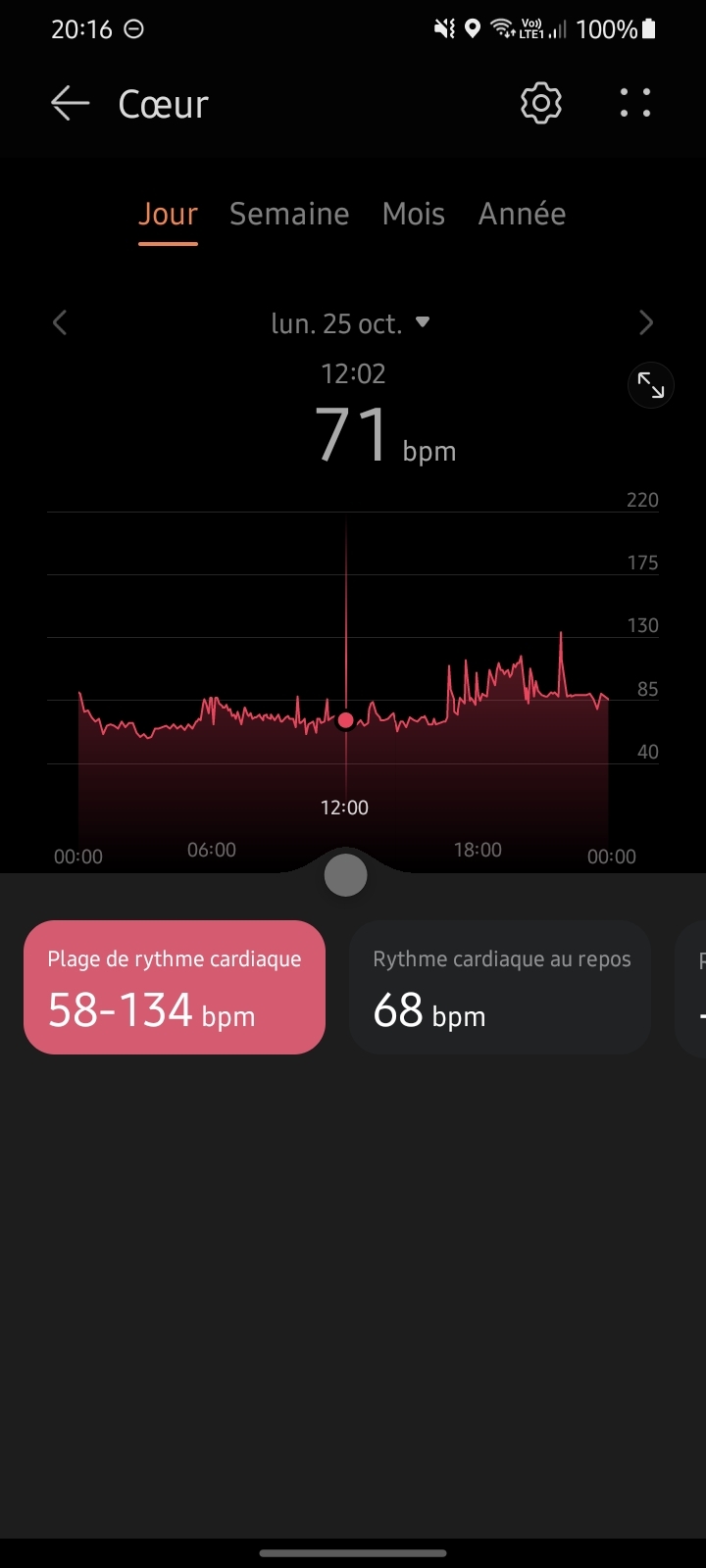The height and width of the screenshot is (1568, 706).
Task: Open the date picker for lun. 25 oct.
Action: pos(350,323)
